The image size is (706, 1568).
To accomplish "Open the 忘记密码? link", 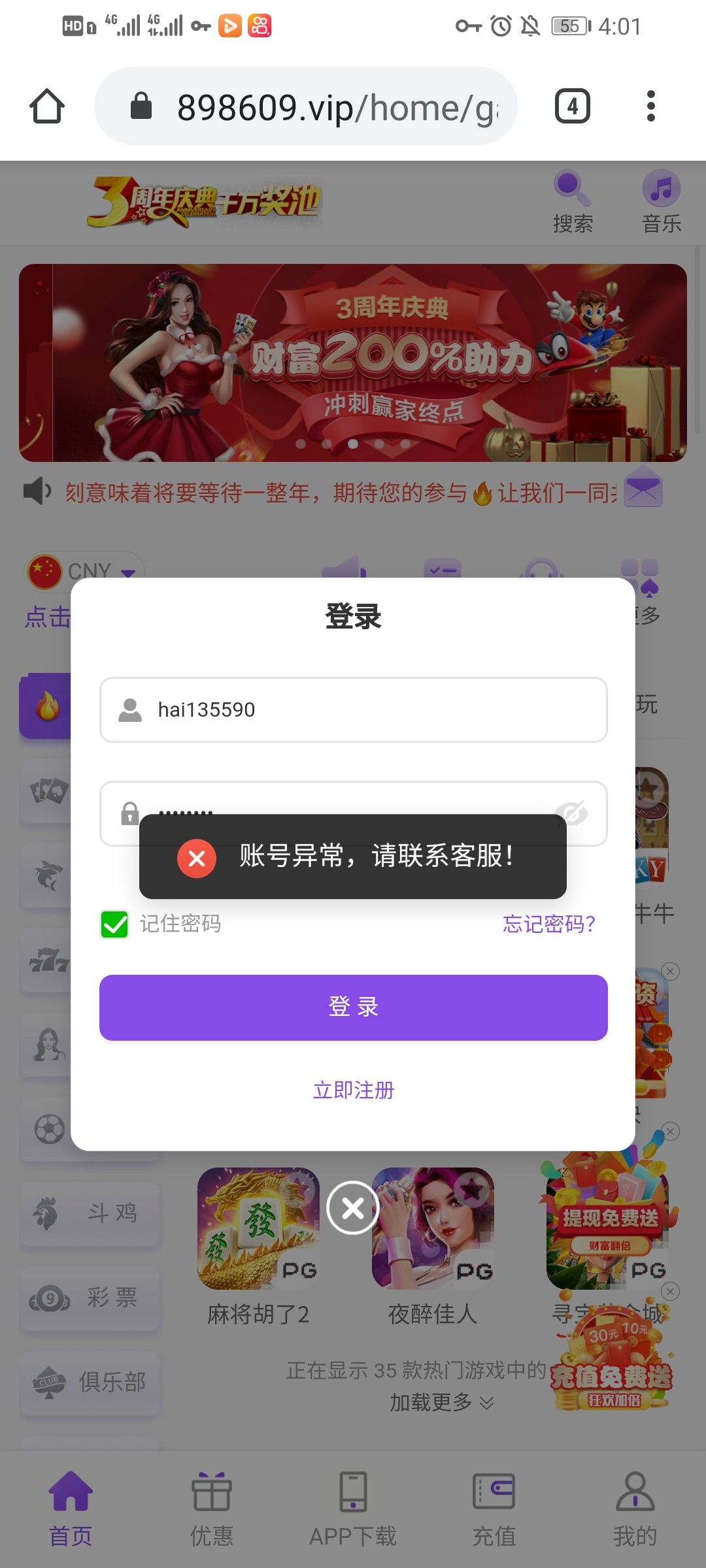I will click(548, 924).
